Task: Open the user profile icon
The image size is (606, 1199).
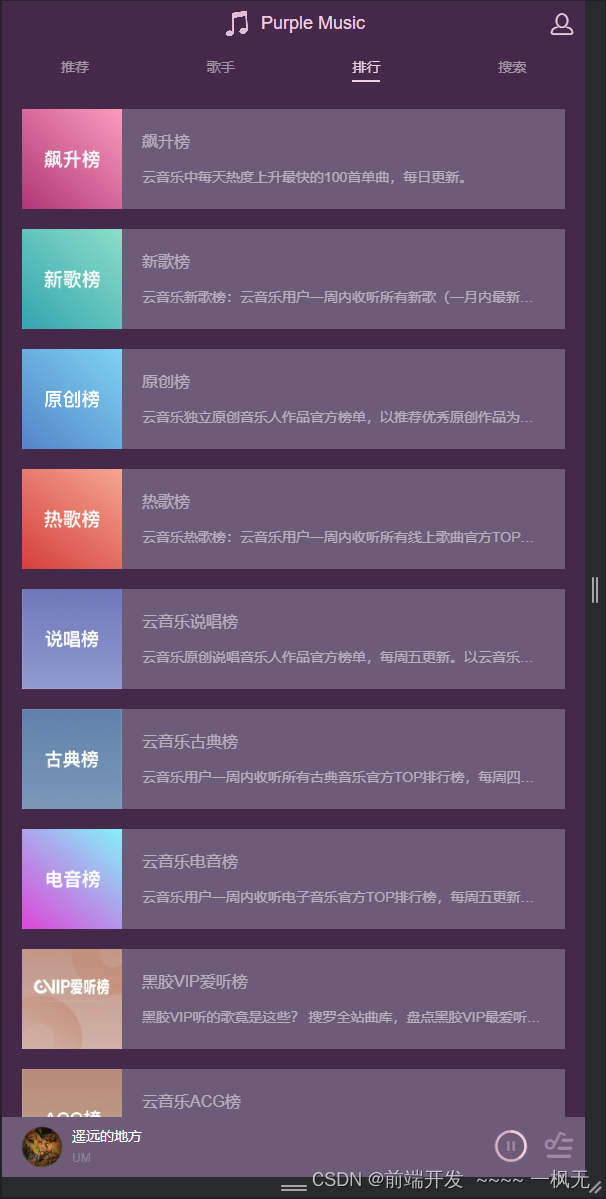Action: tap(562, 24)
